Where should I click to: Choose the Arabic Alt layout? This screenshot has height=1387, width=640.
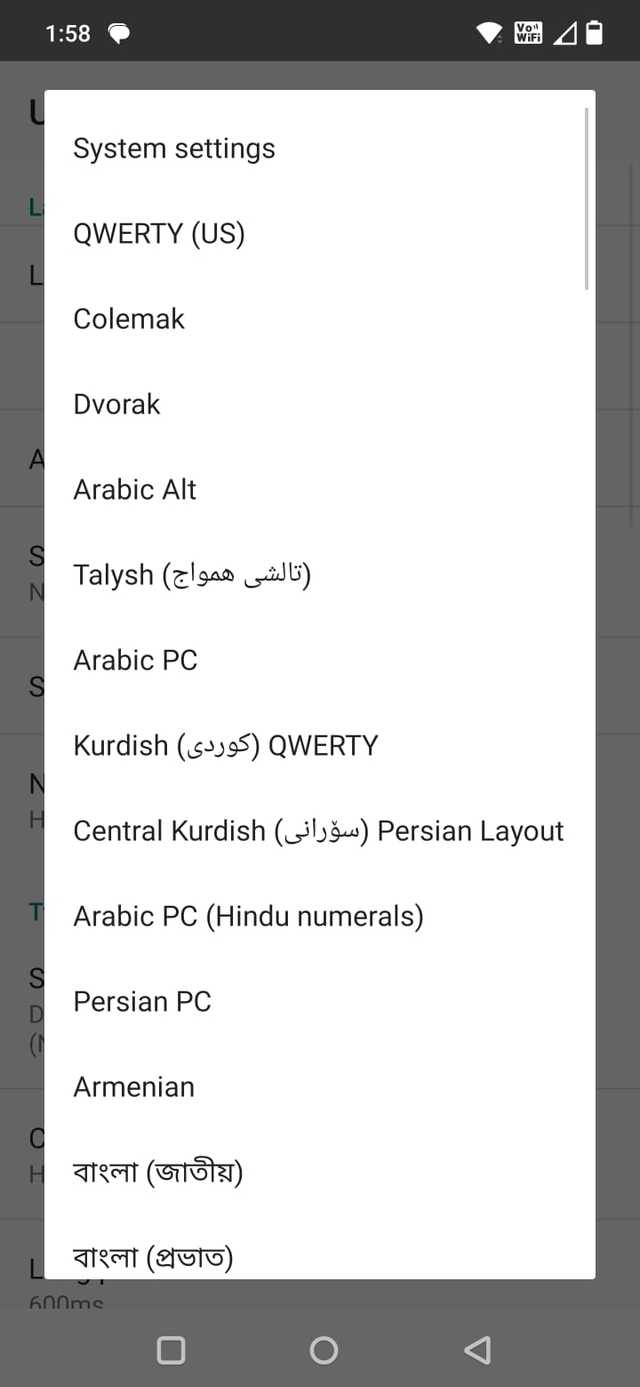point(135,489)
